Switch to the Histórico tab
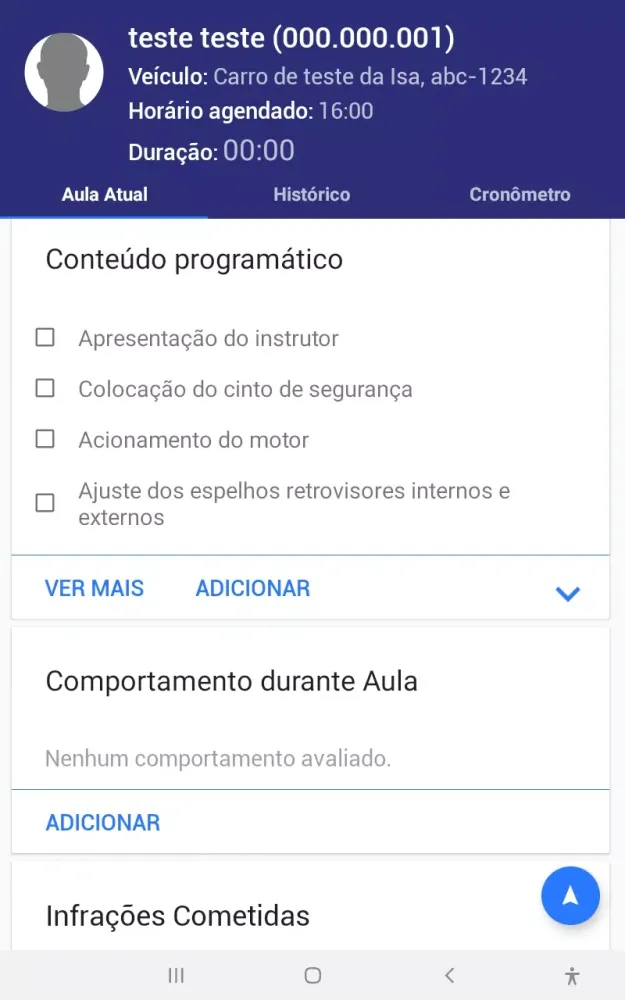The height and width of the screenshot is (1000, 625). click(312, 195)
